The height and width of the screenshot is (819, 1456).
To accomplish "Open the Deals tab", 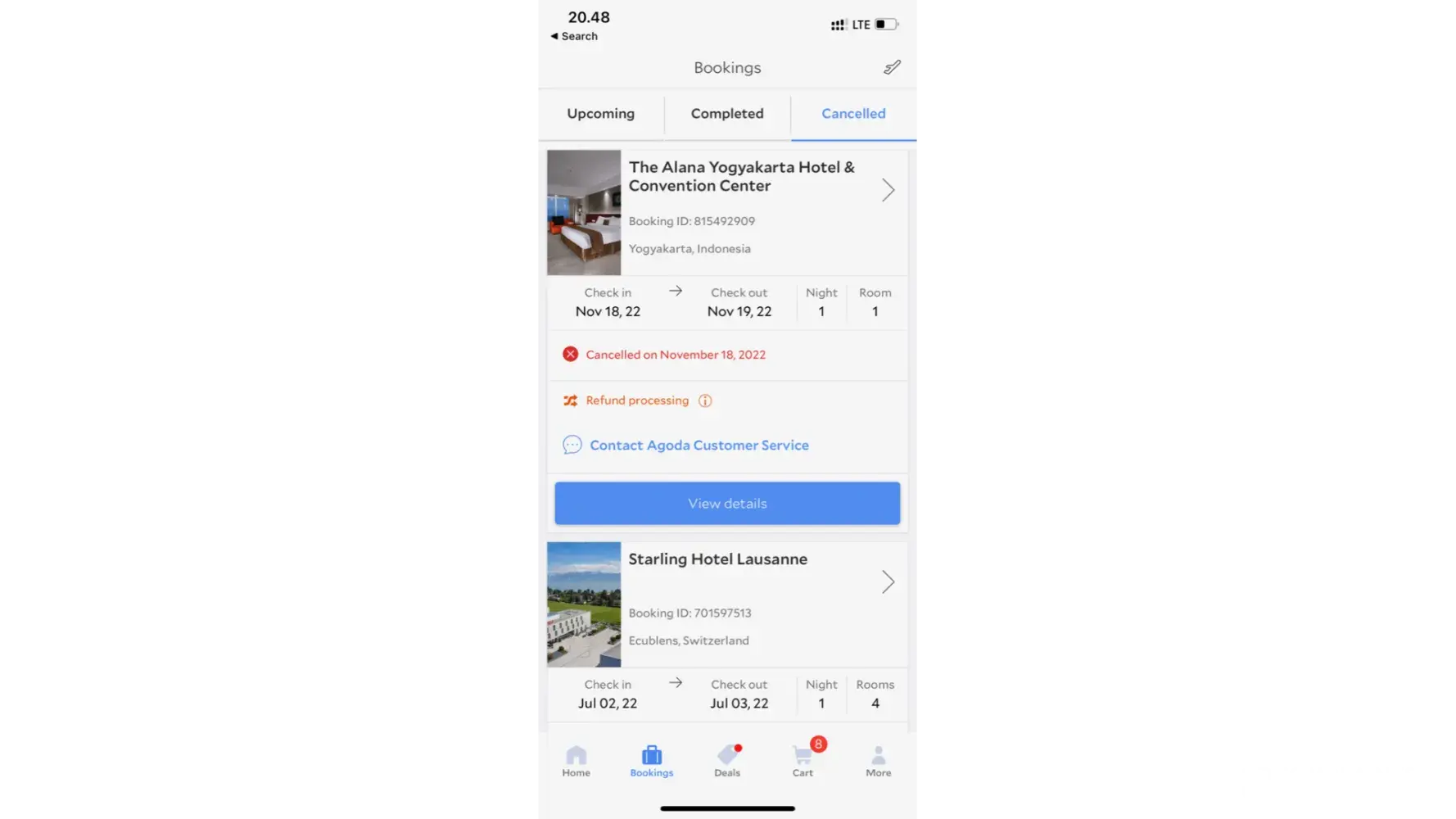I will click(x=727, y=761).
